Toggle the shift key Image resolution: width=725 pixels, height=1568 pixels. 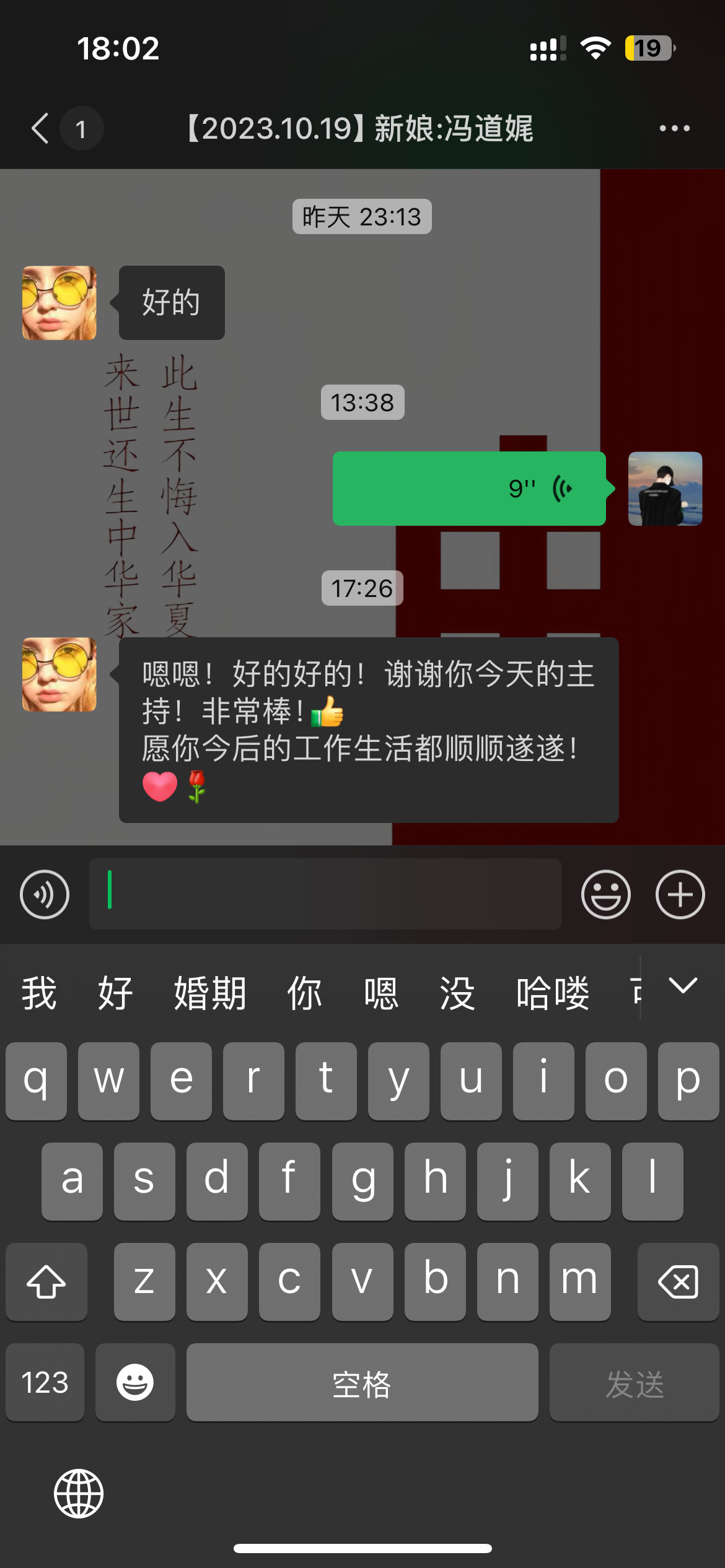pos(46,1281)
